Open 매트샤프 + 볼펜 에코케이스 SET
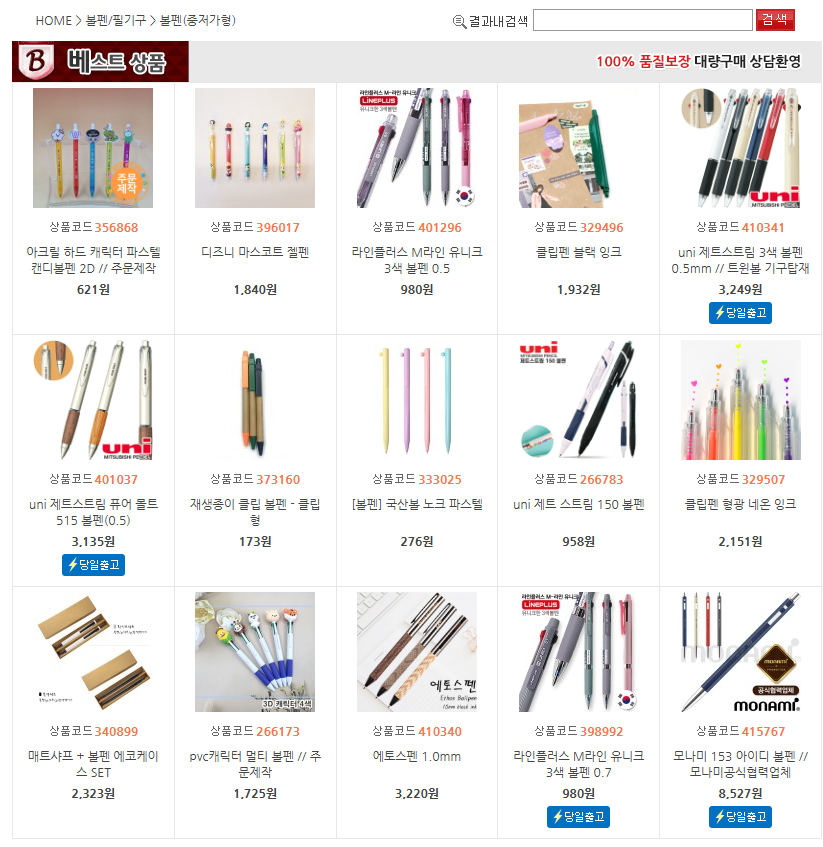 pyautogui.click(x=93, y=764)
